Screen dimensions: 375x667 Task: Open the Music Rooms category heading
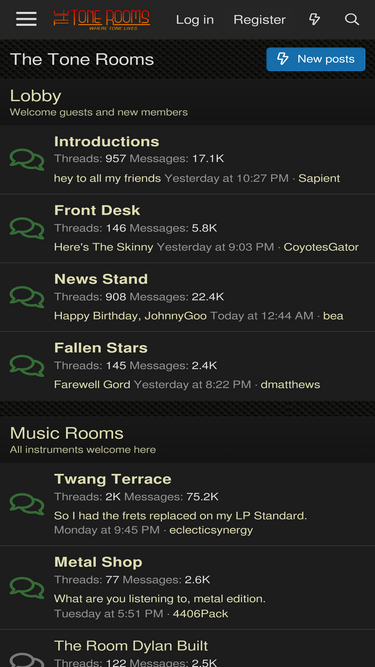tap(67, 433)
